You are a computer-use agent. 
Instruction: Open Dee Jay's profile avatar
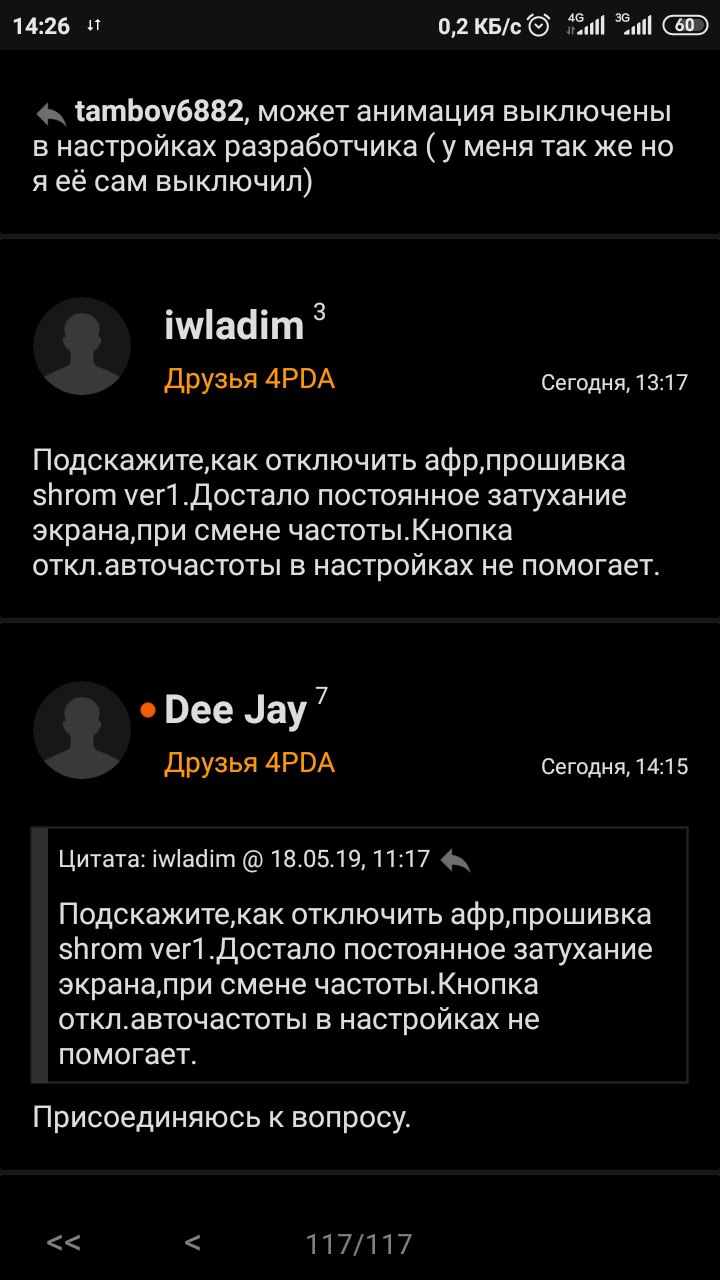coord(82,730)
